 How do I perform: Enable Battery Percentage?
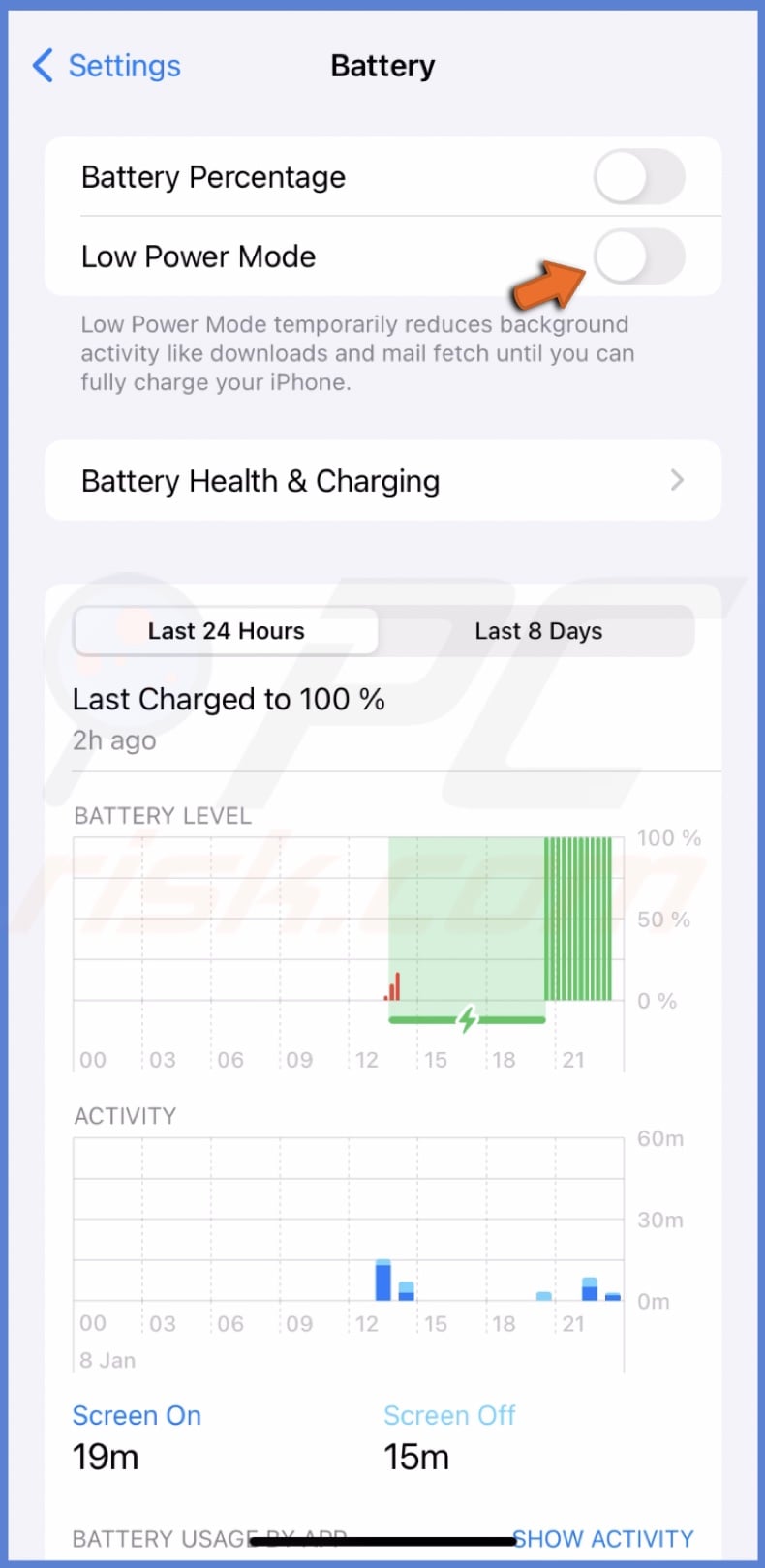[x=639, y=177]
